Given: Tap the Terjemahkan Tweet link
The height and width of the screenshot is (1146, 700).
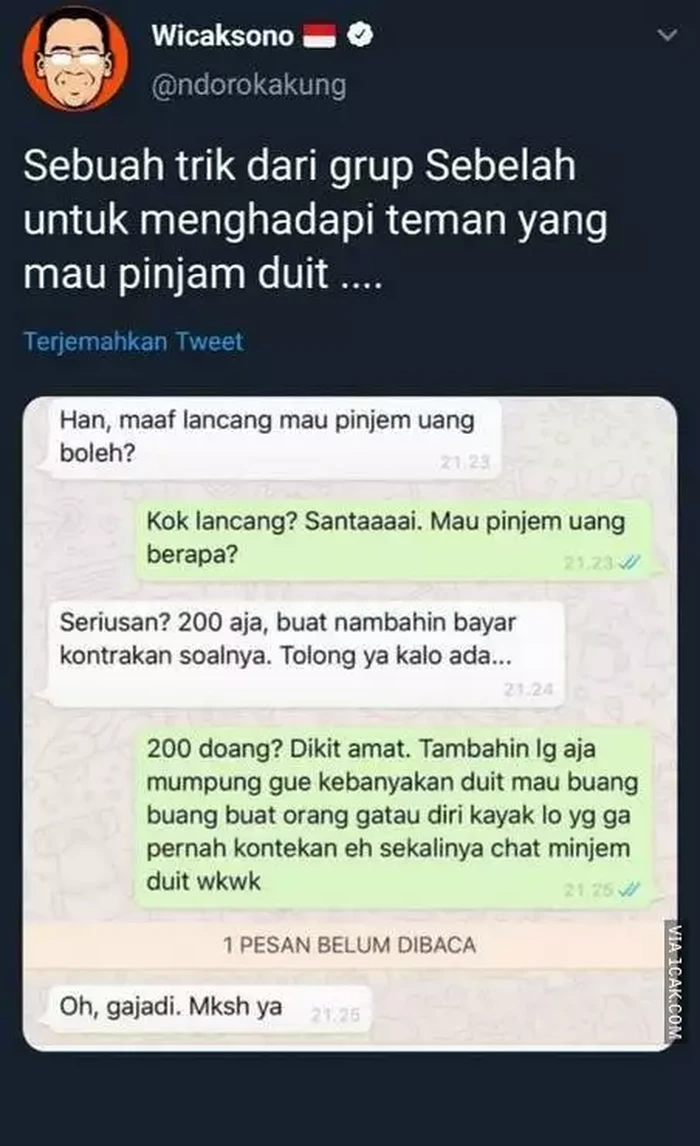Looking at the screenshot, I should point(133,341).
